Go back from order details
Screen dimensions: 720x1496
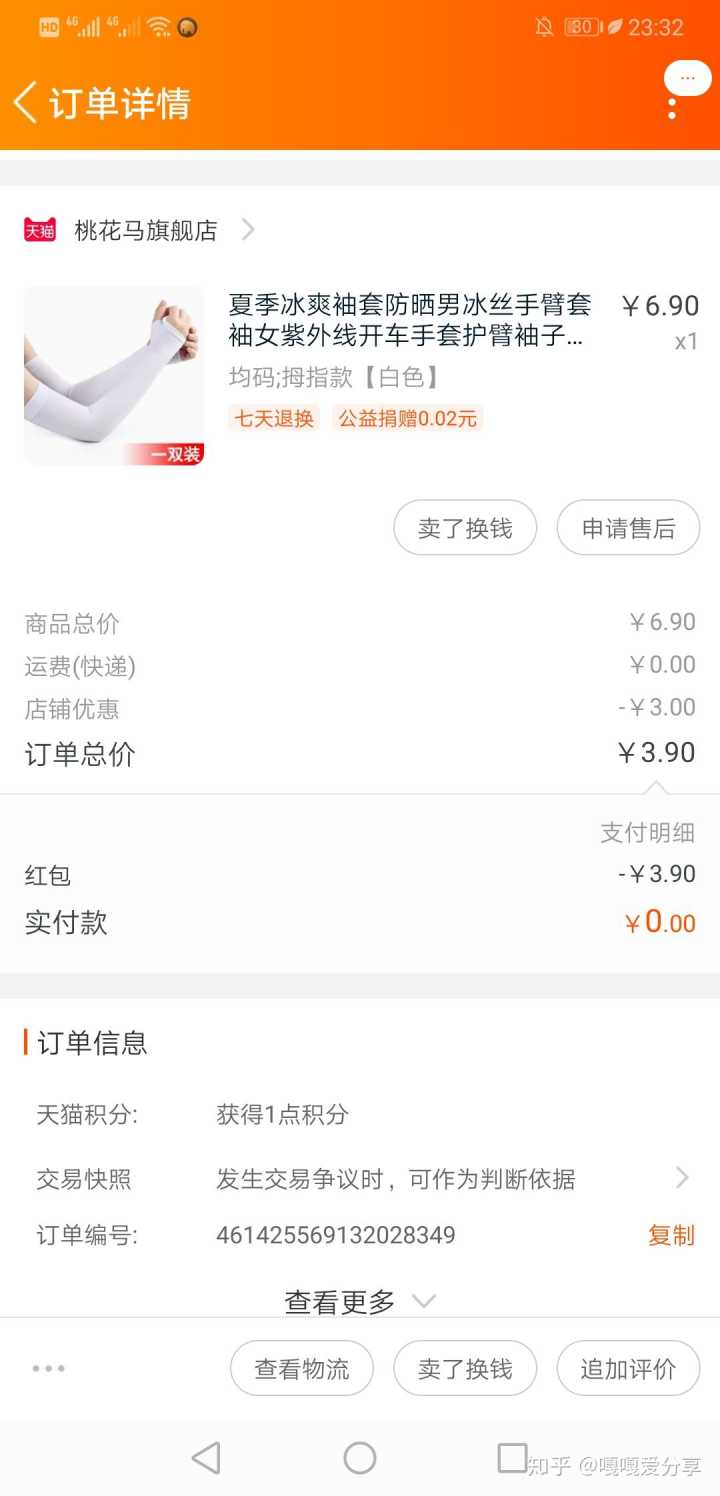(x=27, y=103)
